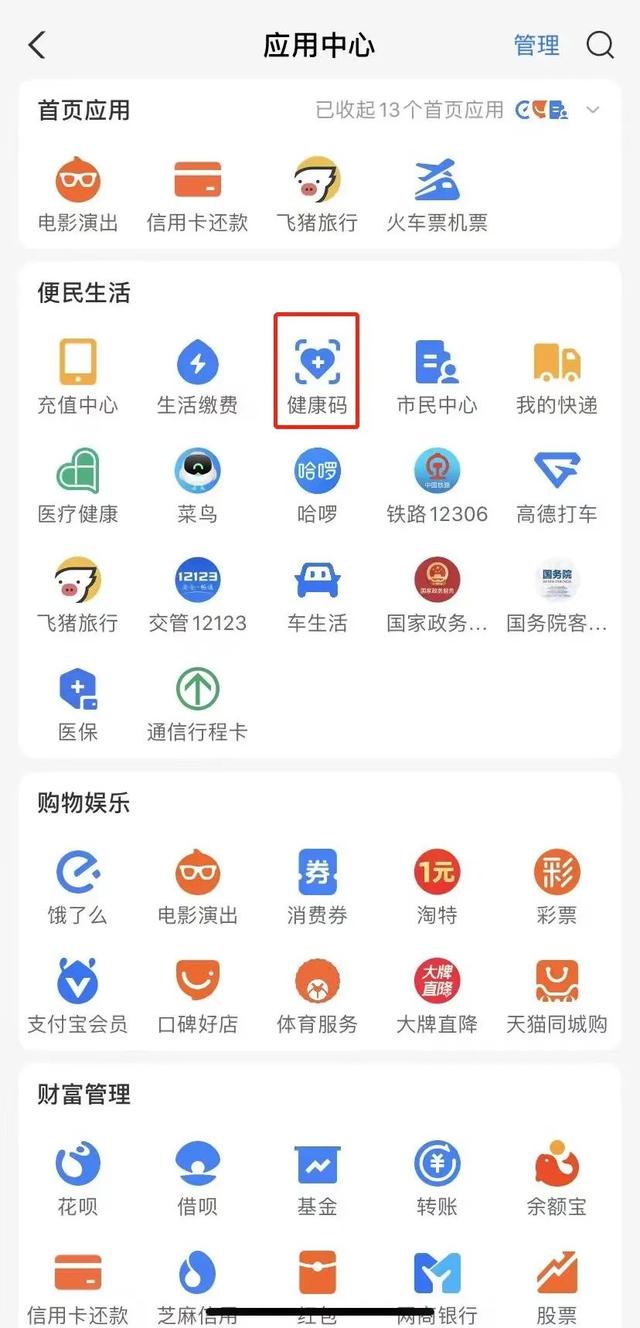Open 交管12123
Image resolution: width=640 pixels, height=1328 pixels.
tap(197, 595)
